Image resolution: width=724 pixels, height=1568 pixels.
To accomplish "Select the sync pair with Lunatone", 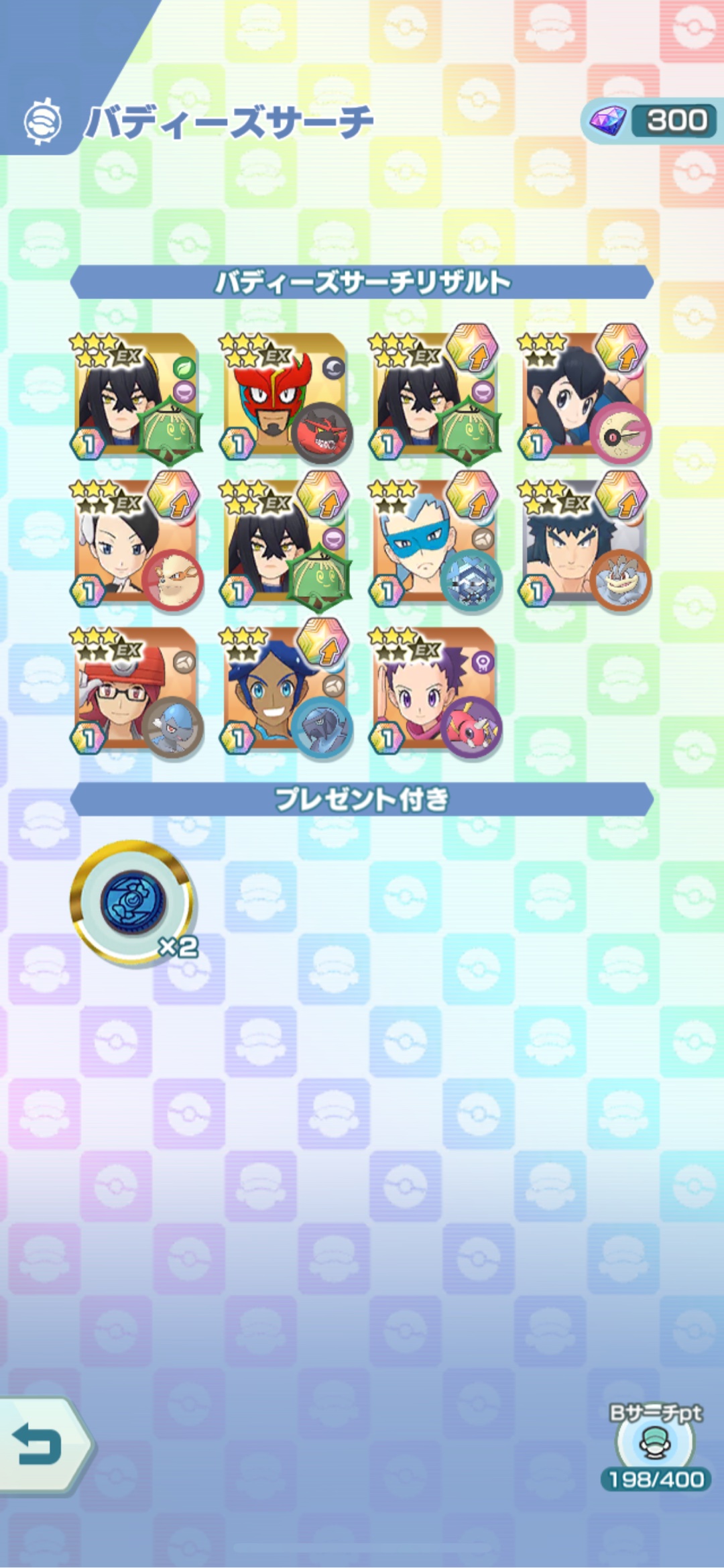I will [585, 397].
